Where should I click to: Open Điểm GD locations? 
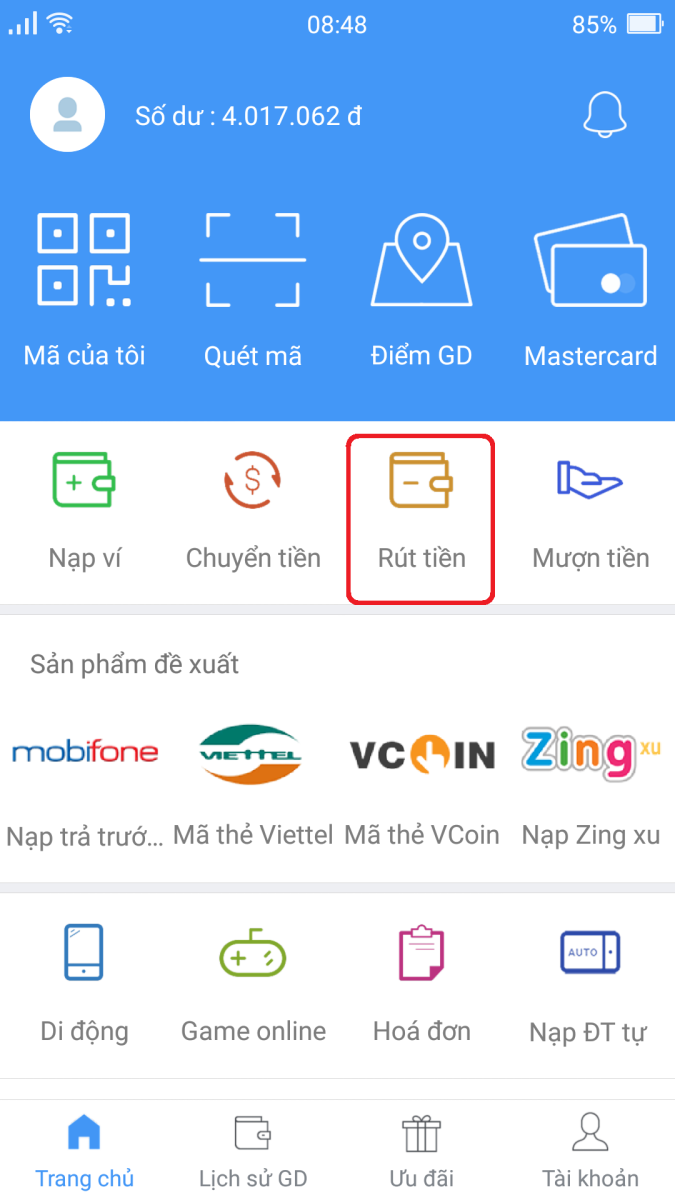coord(421,290)
